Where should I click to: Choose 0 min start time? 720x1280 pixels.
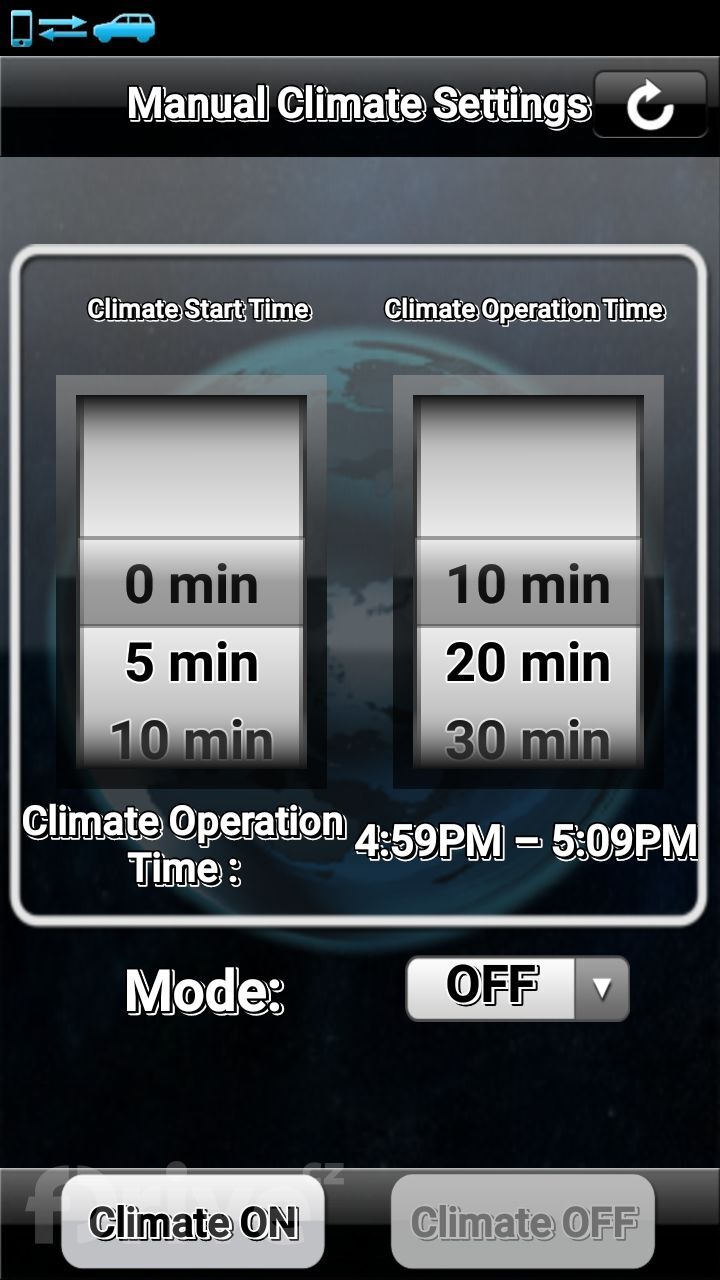tap(191, 584)
